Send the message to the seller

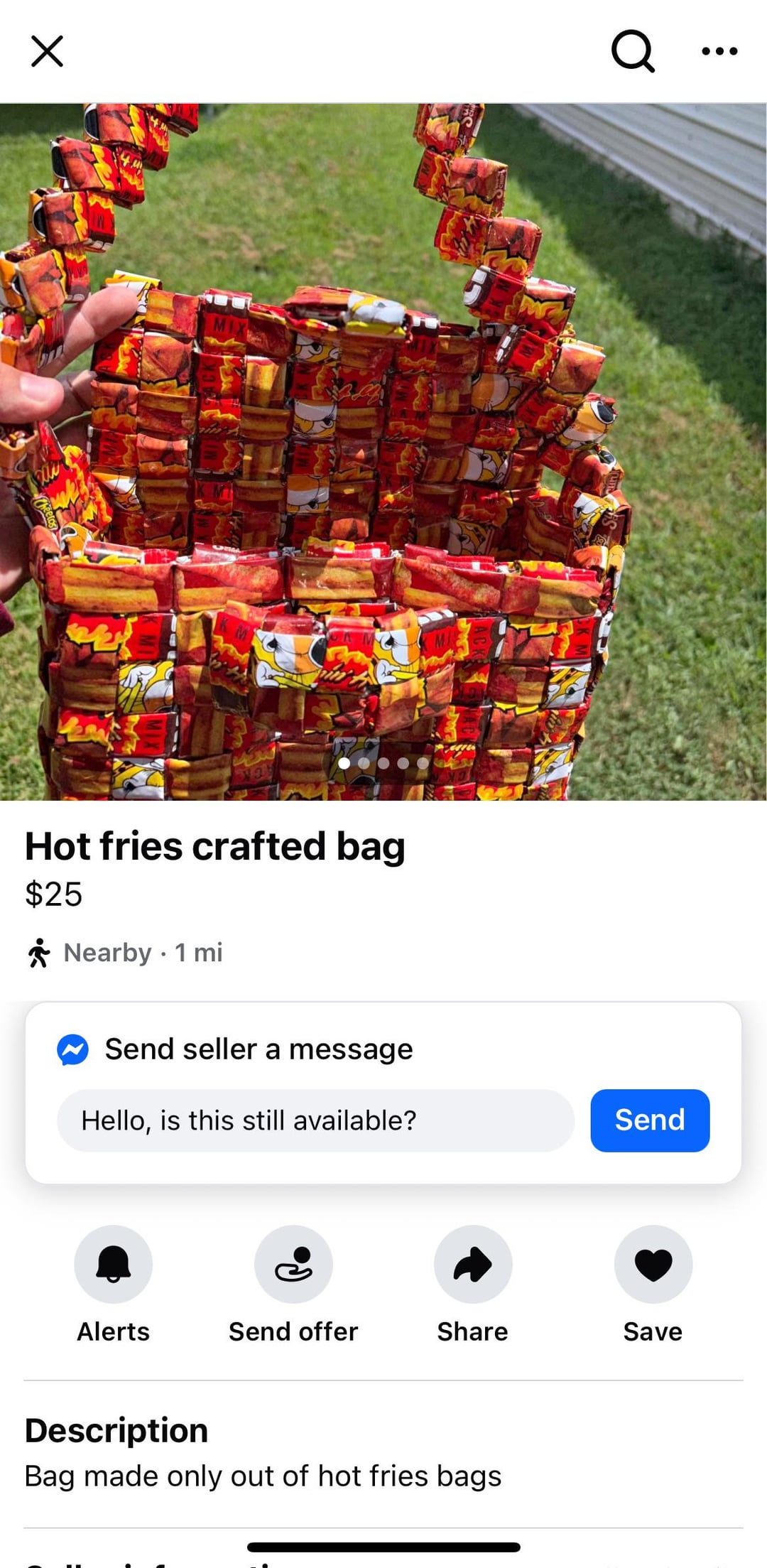[649, 1120]
